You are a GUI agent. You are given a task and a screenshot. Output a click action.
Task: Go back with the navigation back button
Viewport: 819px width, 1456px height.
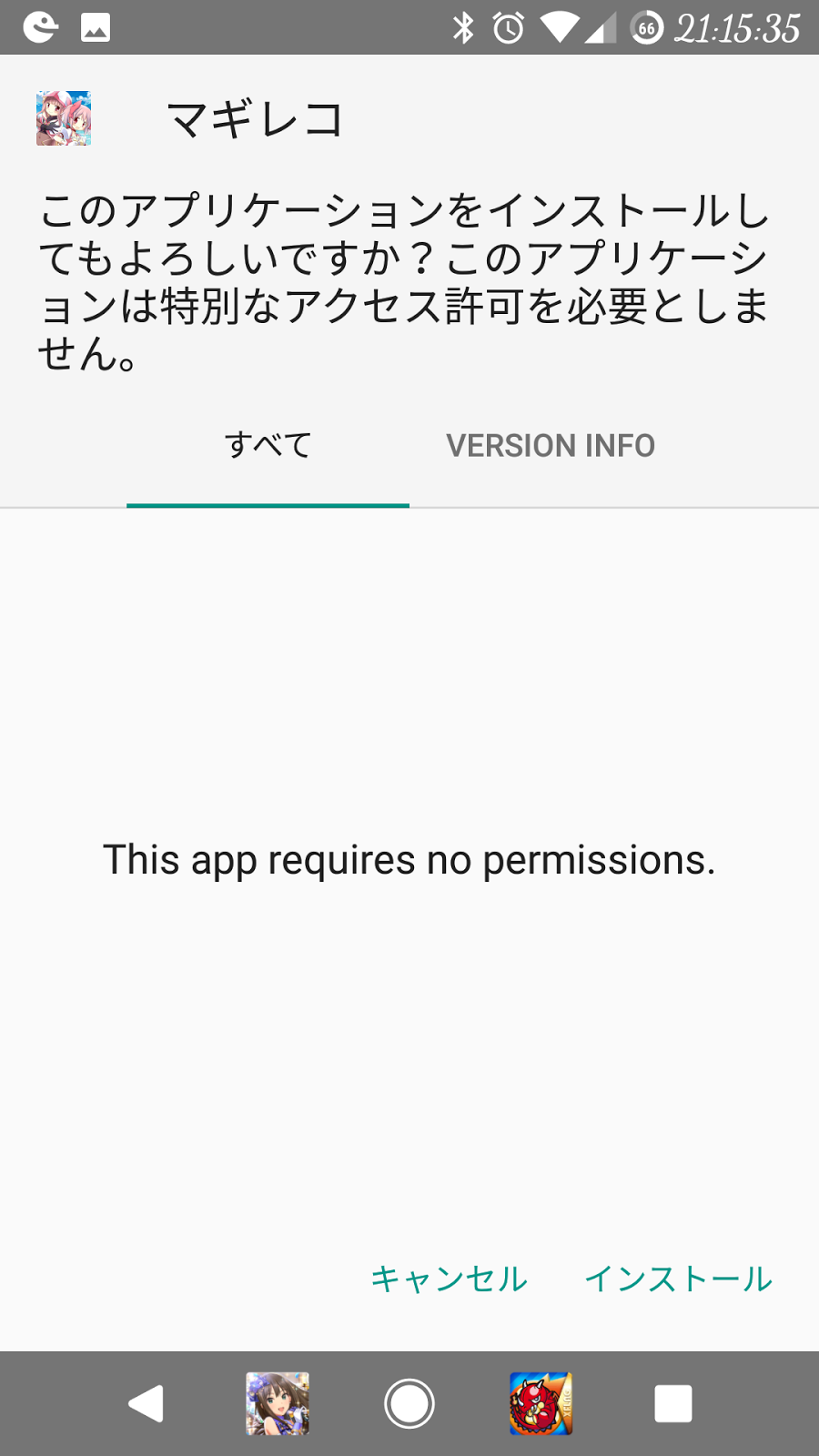click(x=146, y=1403)
